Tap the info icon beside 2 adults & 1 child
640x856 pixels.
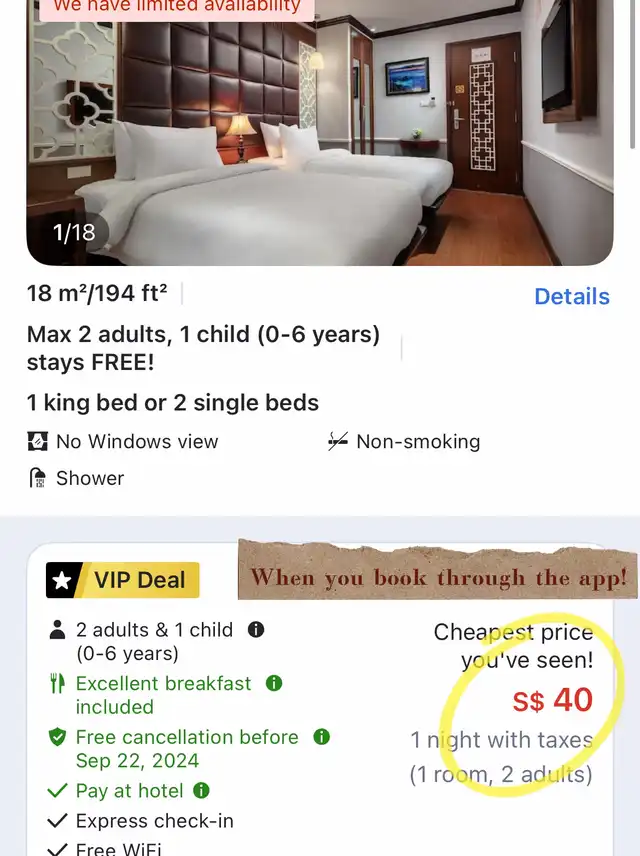256,630
